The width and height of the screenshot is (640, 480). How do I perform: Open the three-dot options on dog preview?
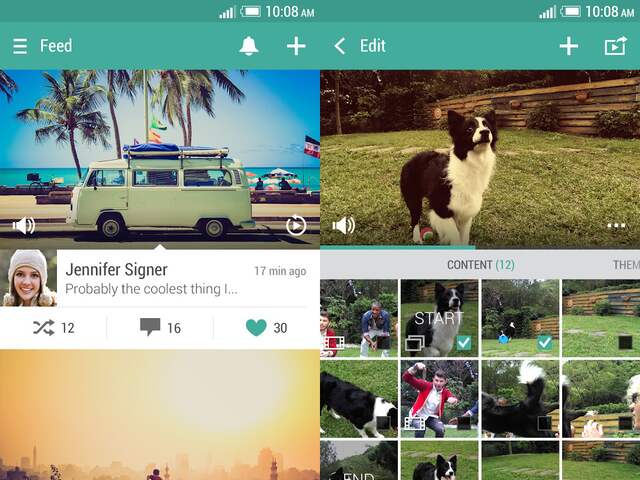[615, 225]
